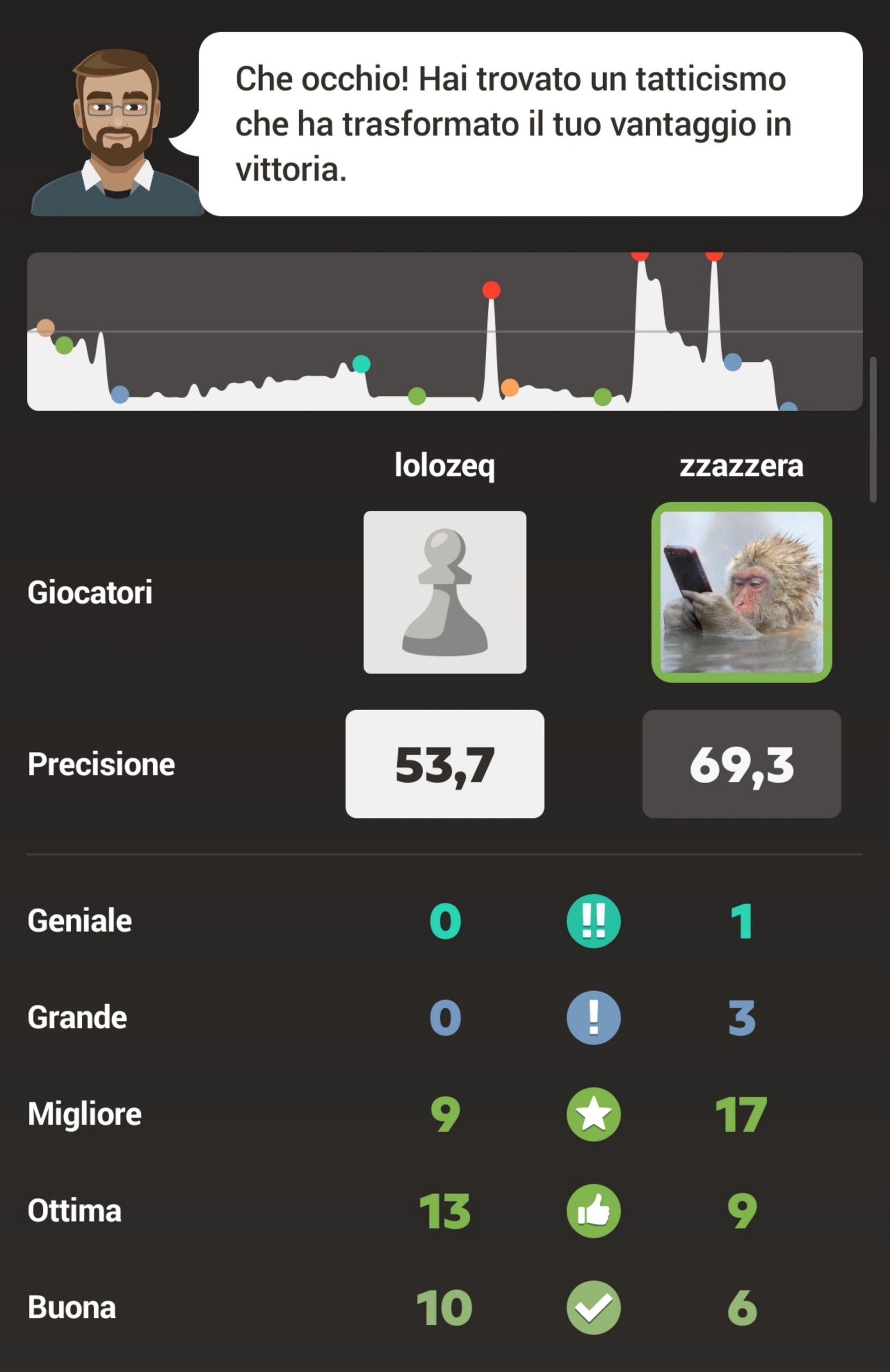
Task: Show zzazzera's 3 Grande moves
Action: (x=742, y=1018)
